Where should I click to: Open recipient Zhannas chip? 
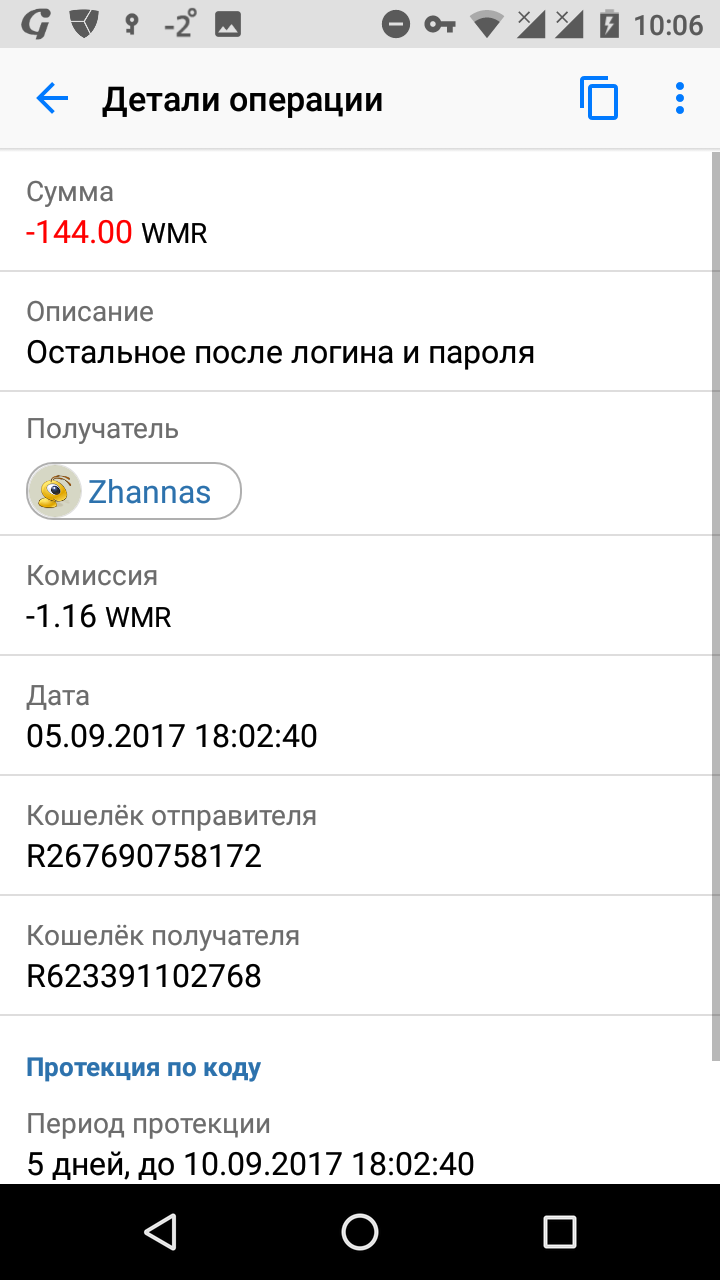(134, 491)
